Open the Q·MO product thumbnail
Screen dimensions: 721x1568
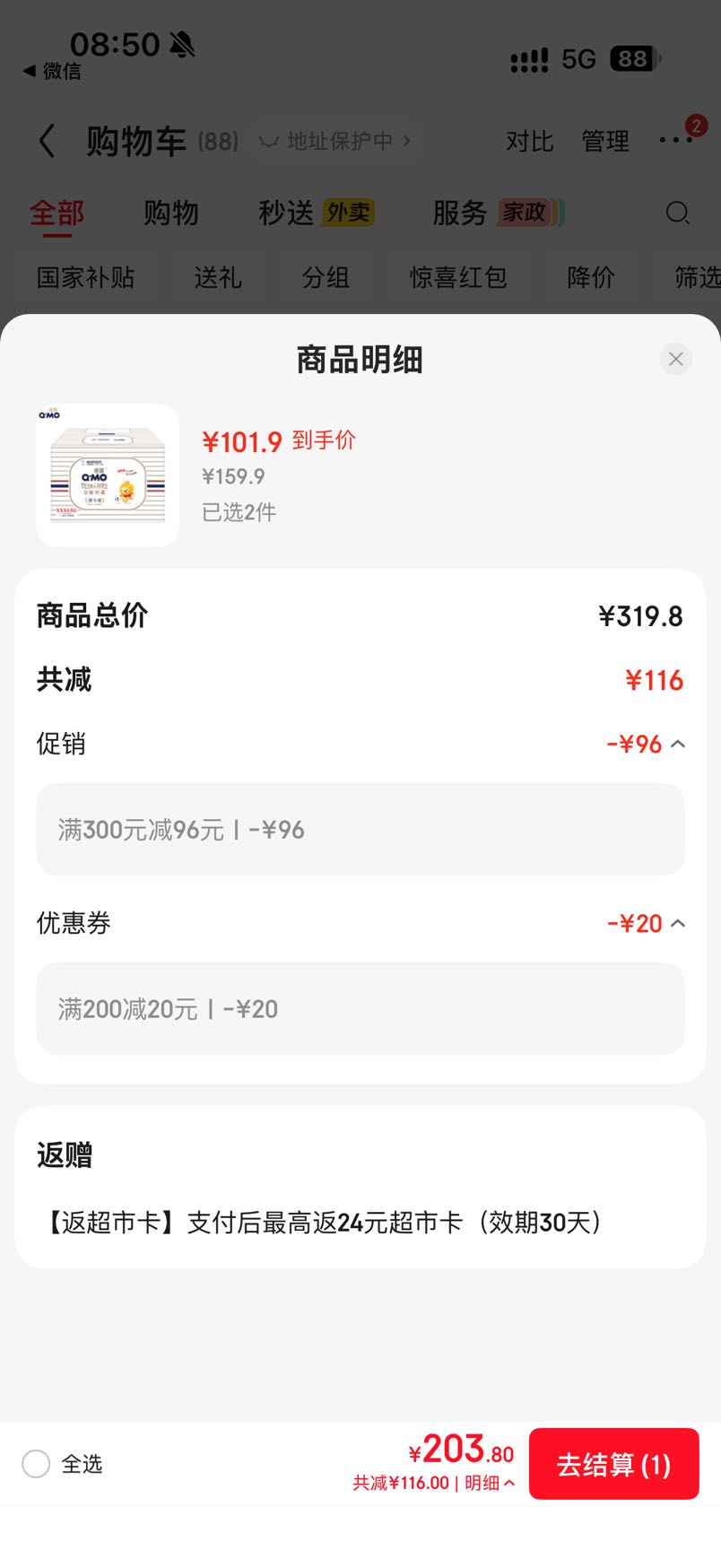[x=108, y=475]
